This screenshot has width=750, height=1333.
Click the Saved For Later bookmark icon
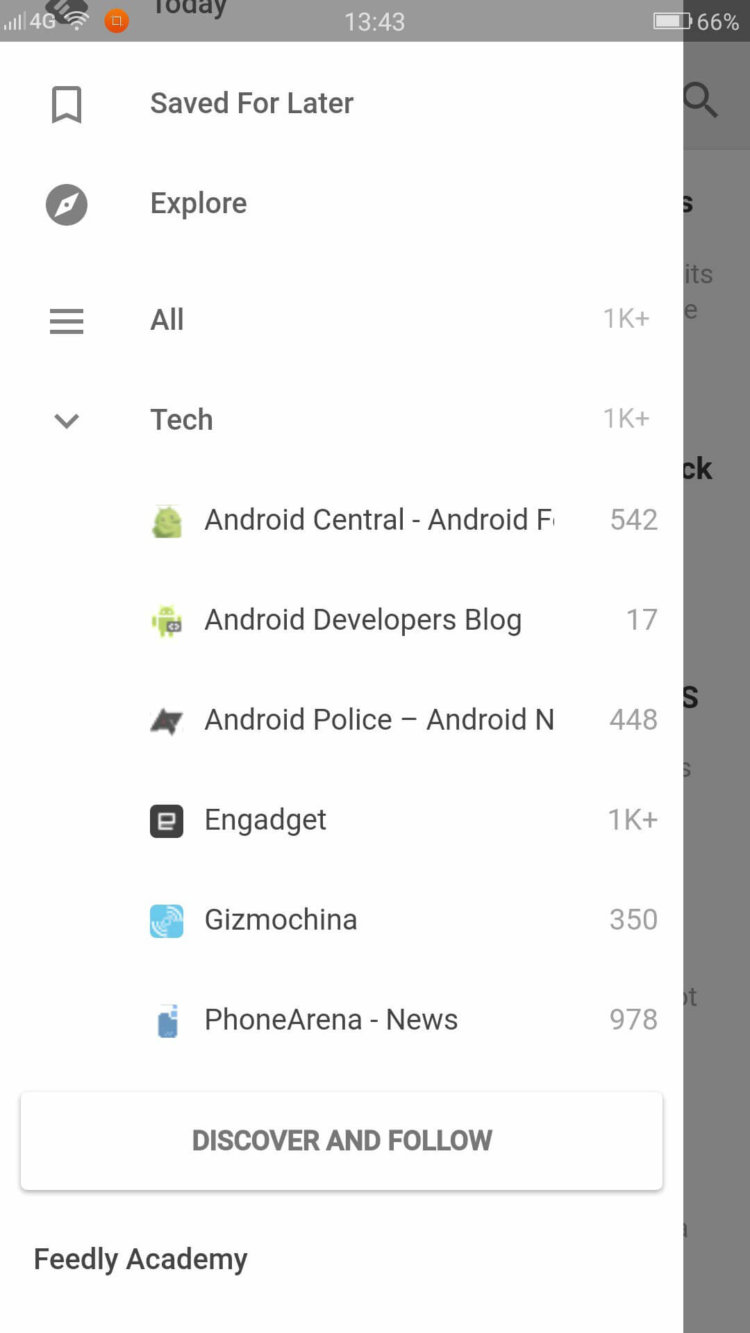pyautogui.click(x=66, y=103)
